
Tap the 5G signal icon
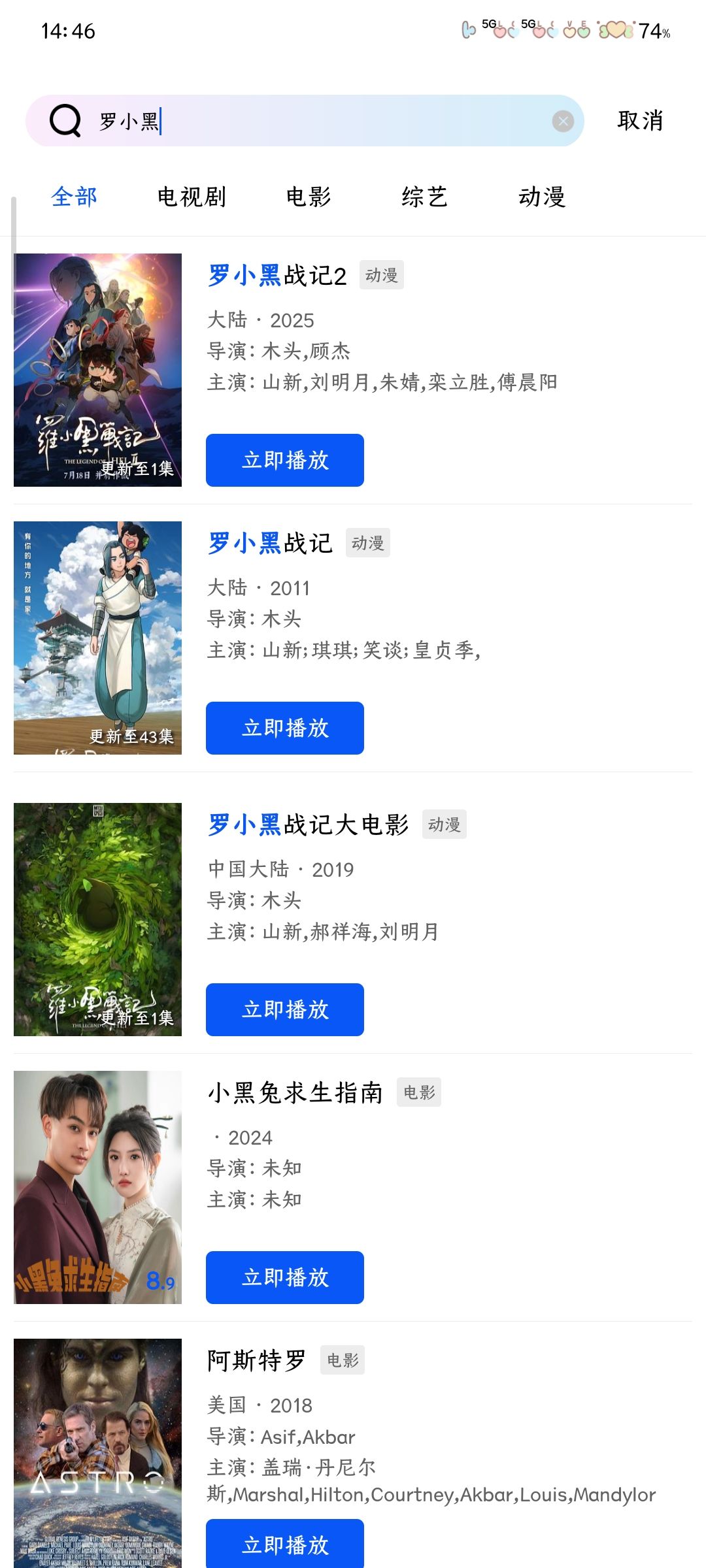(486, 25)
